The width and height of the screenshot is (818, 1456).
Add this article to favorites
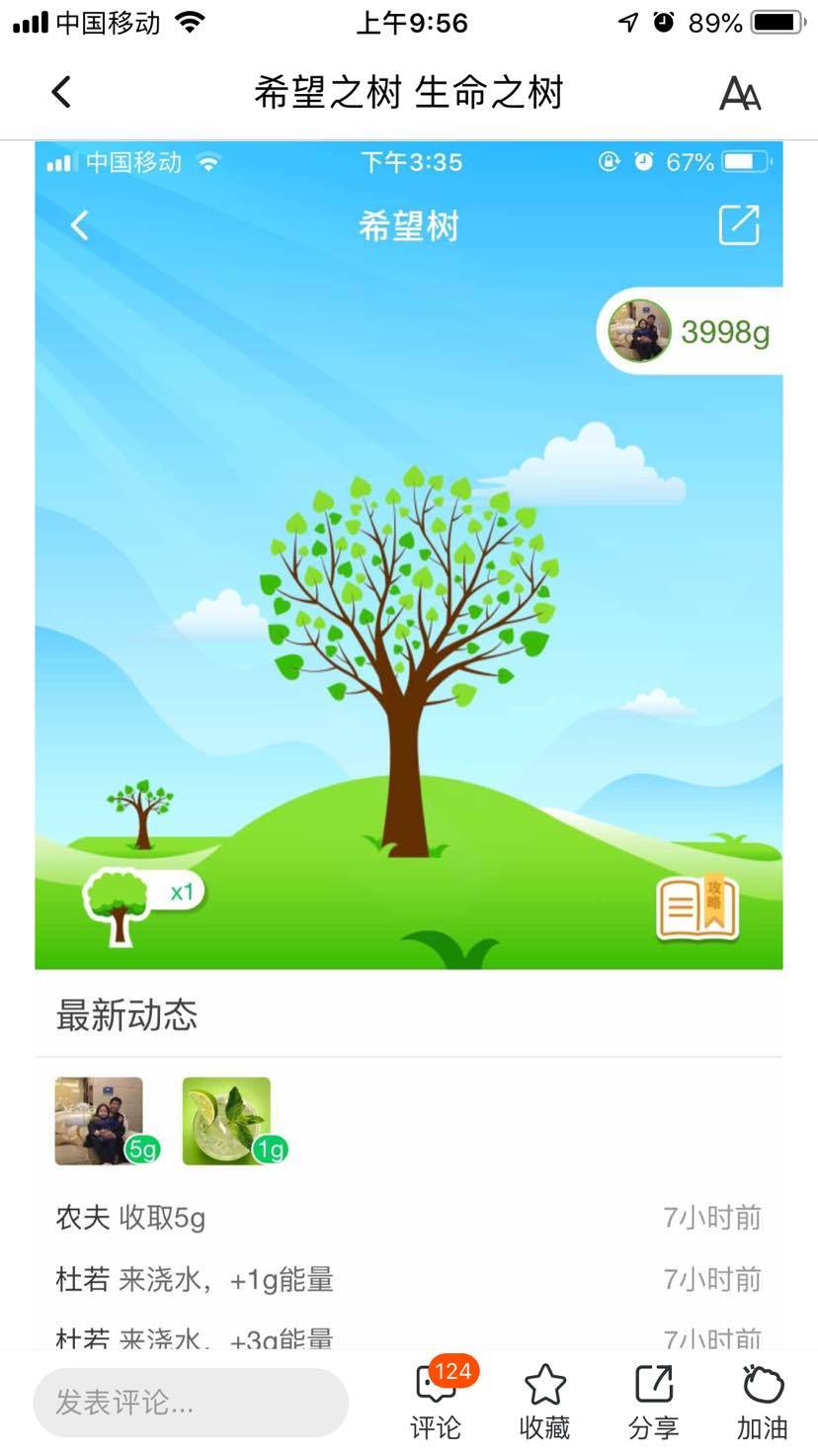544,1402
